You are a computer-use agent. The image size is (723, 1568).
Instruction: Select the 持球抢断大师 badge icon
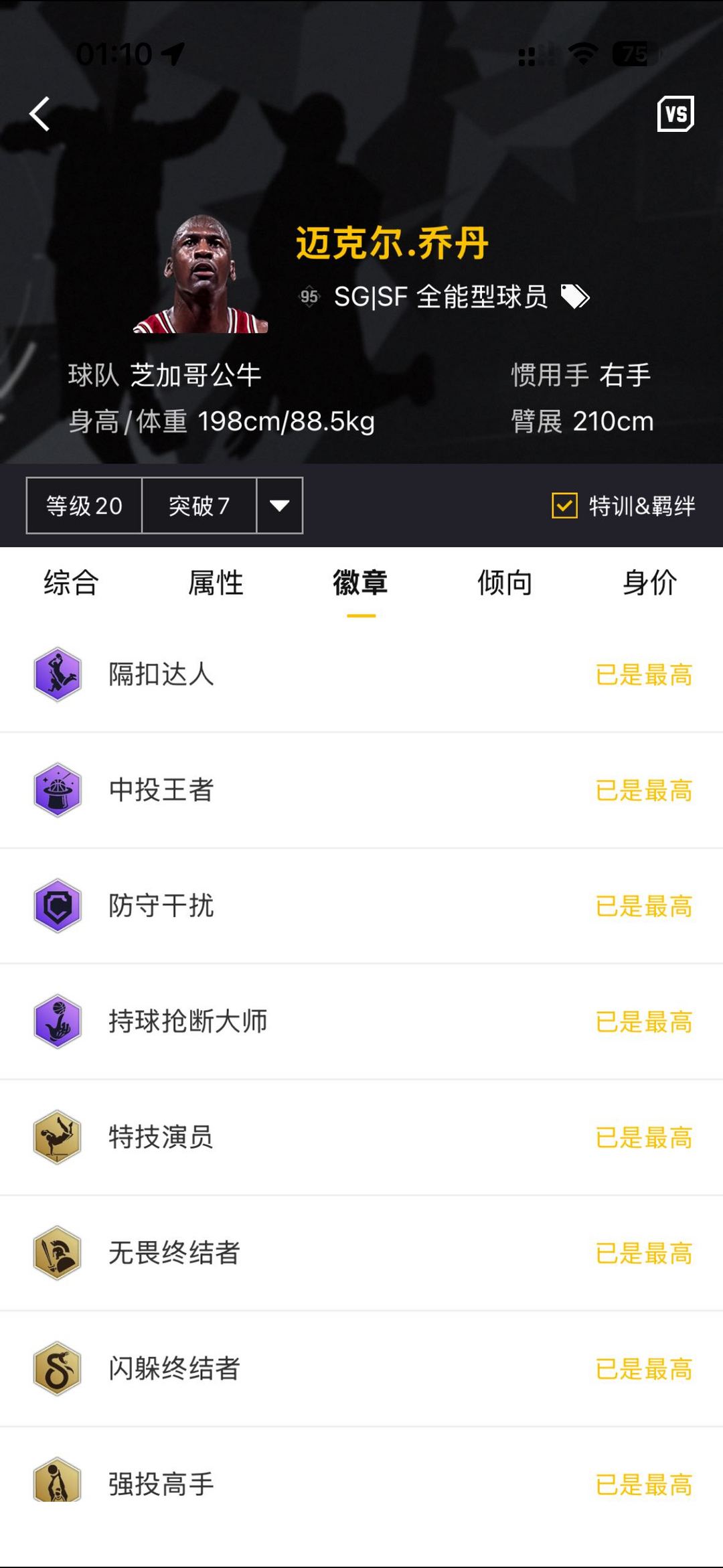[x=58, y=1022]
